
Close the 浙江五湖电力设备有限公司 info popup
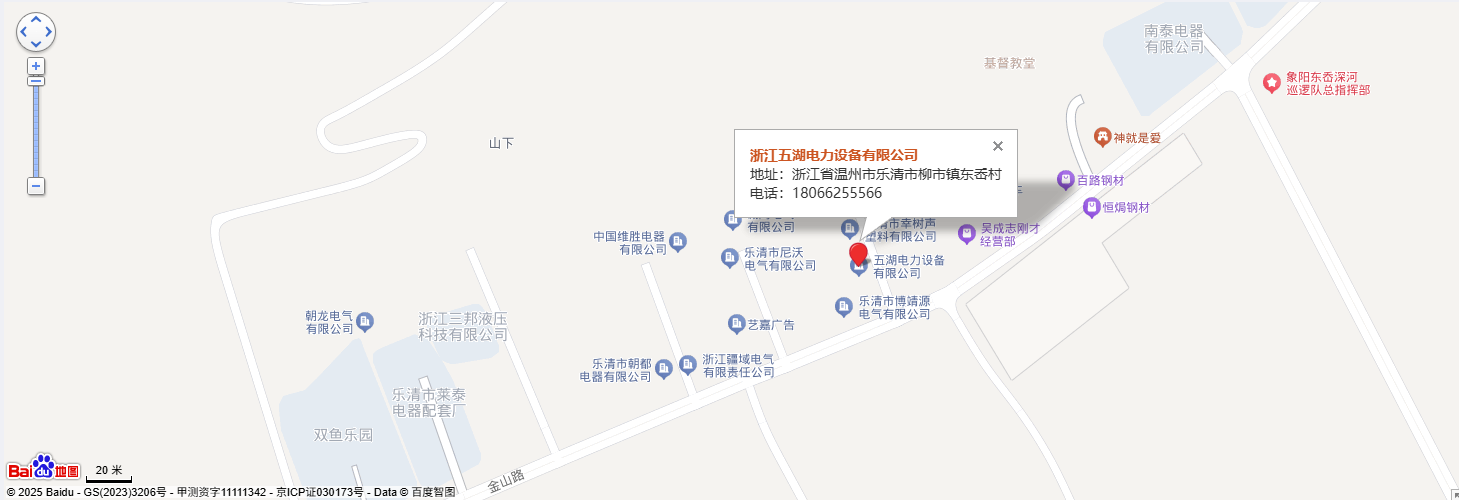coord(997,146)
